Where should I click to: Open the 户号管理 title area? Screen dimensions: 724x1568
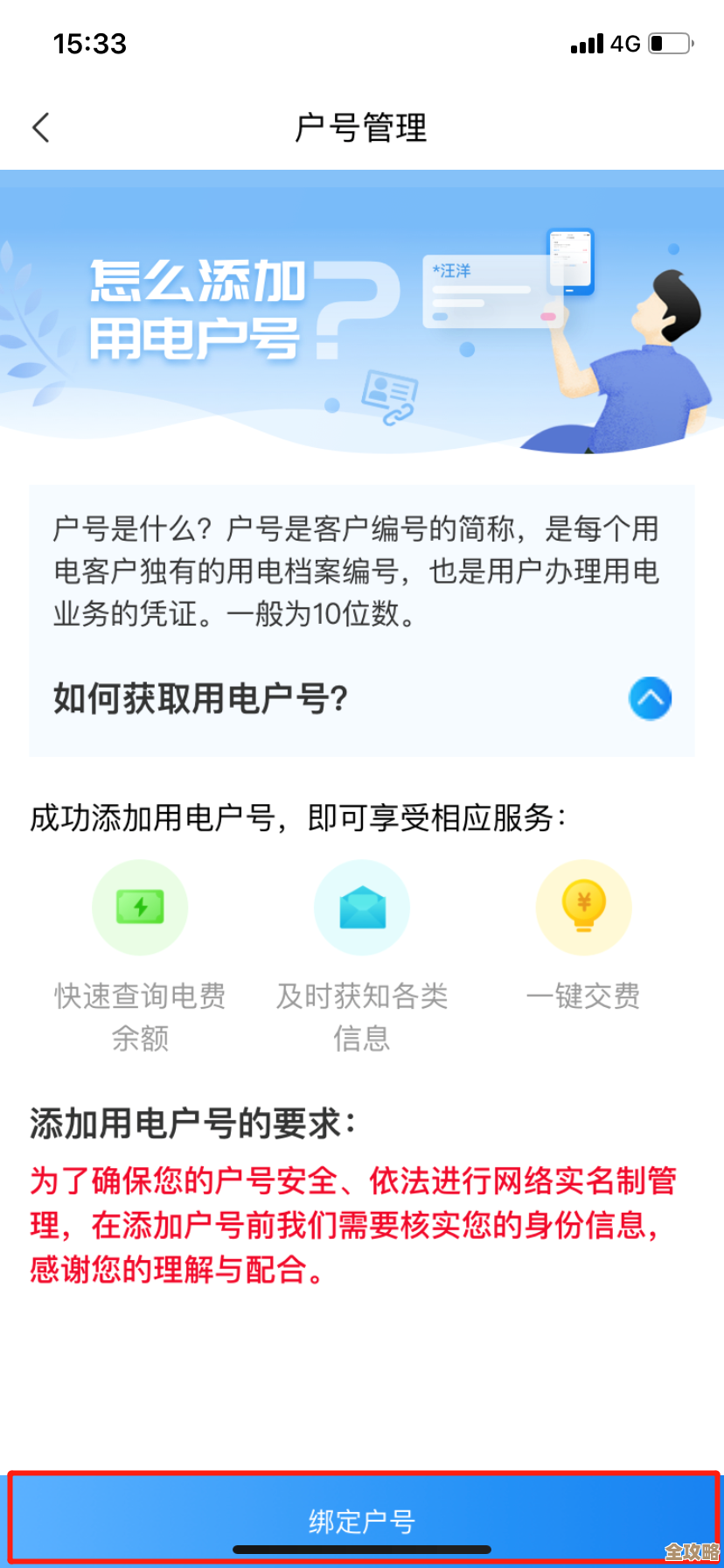pos(362,127)
